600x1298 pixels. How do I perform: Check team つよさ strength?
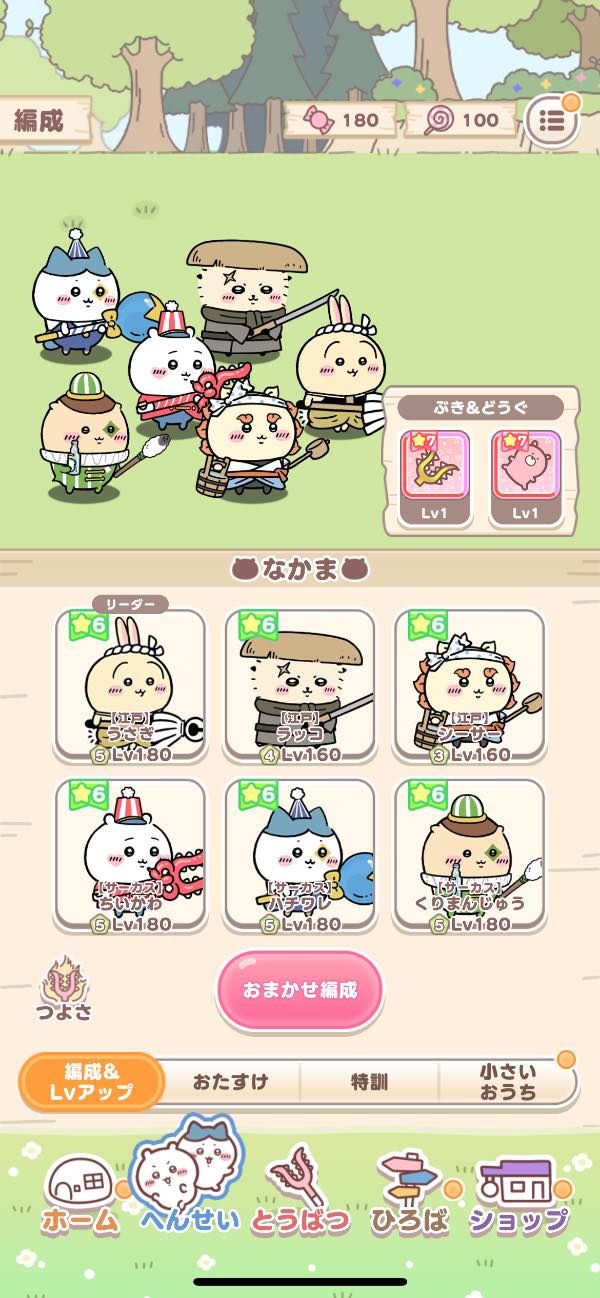point(65,992)
